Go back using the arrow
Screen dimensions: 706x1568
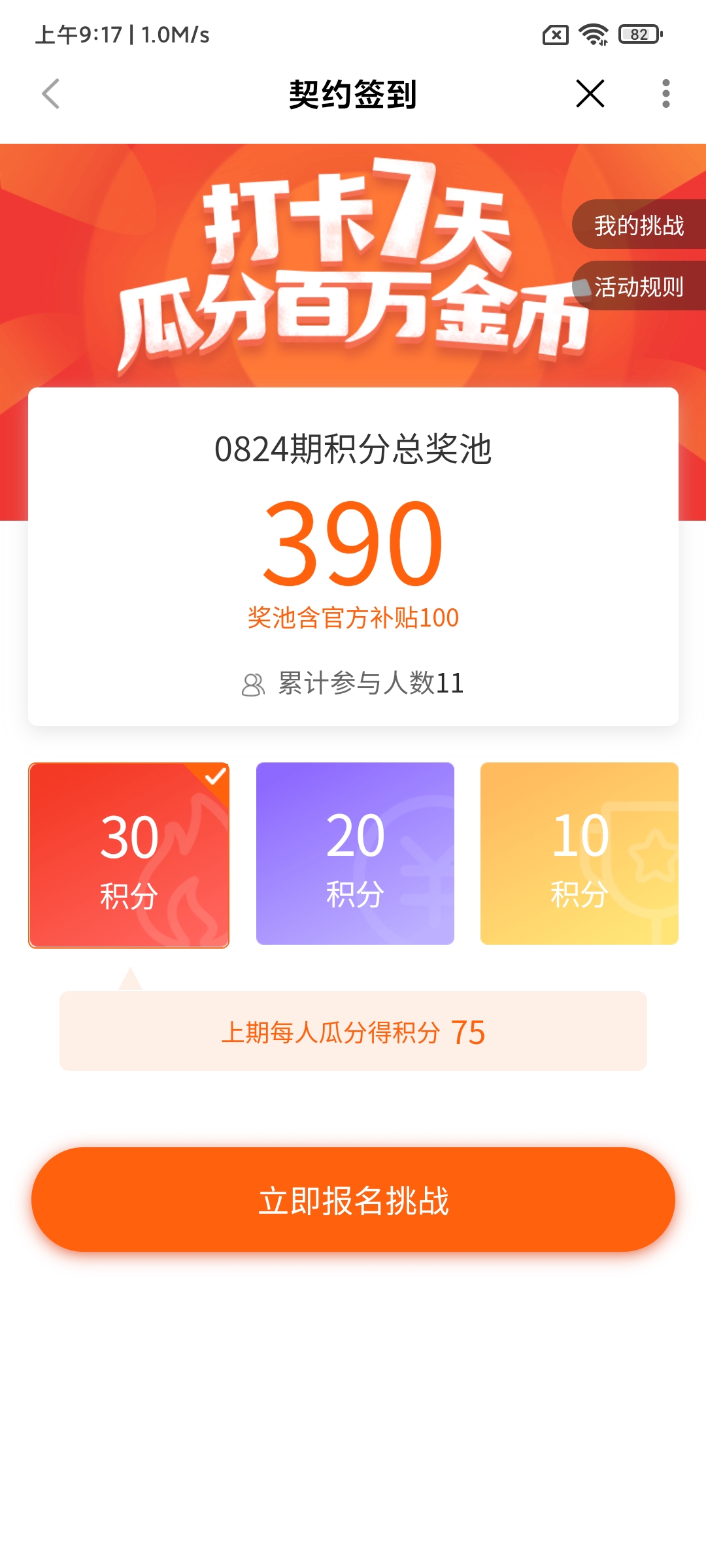tap(51, 94)
